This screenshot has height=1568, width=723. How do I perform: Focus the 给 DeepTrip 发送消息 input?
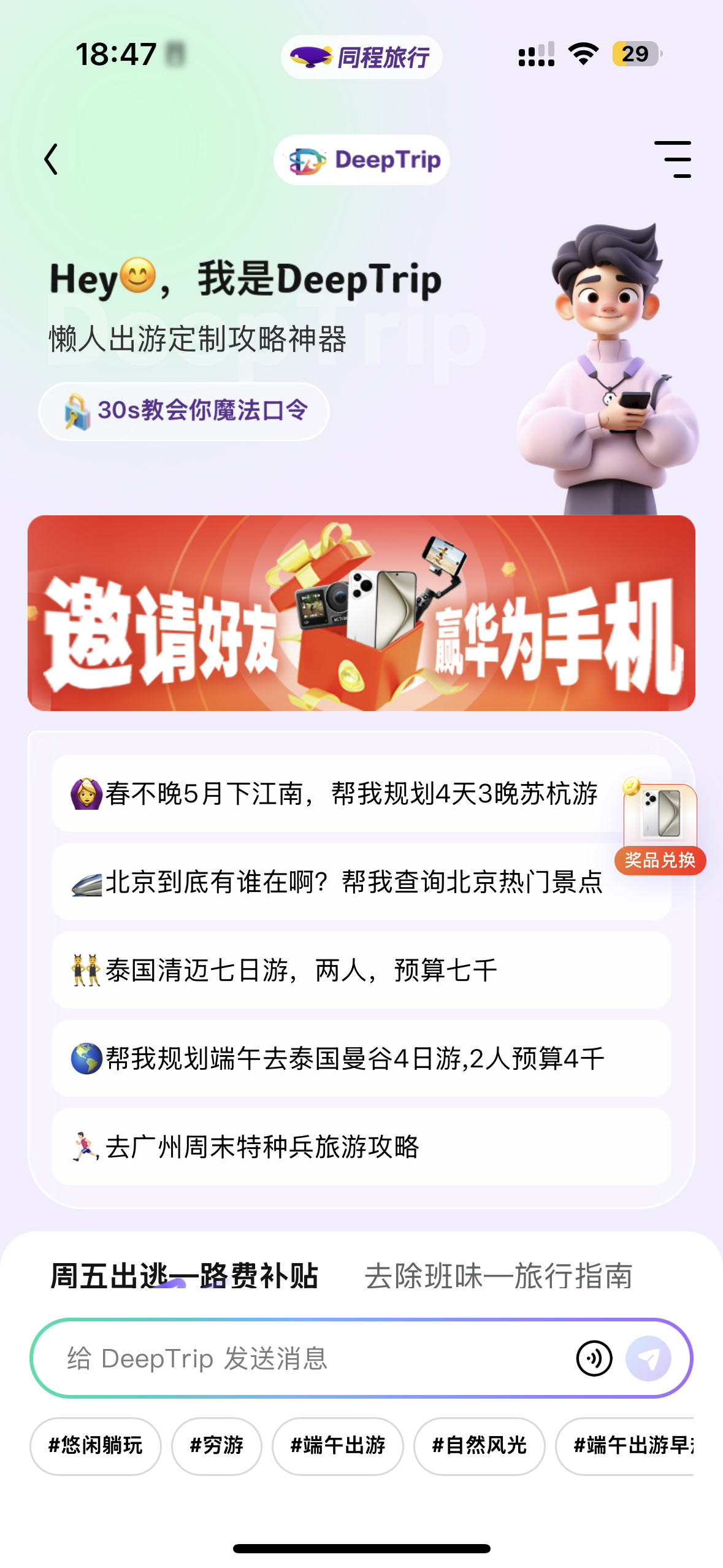(x=307, y=1358)
